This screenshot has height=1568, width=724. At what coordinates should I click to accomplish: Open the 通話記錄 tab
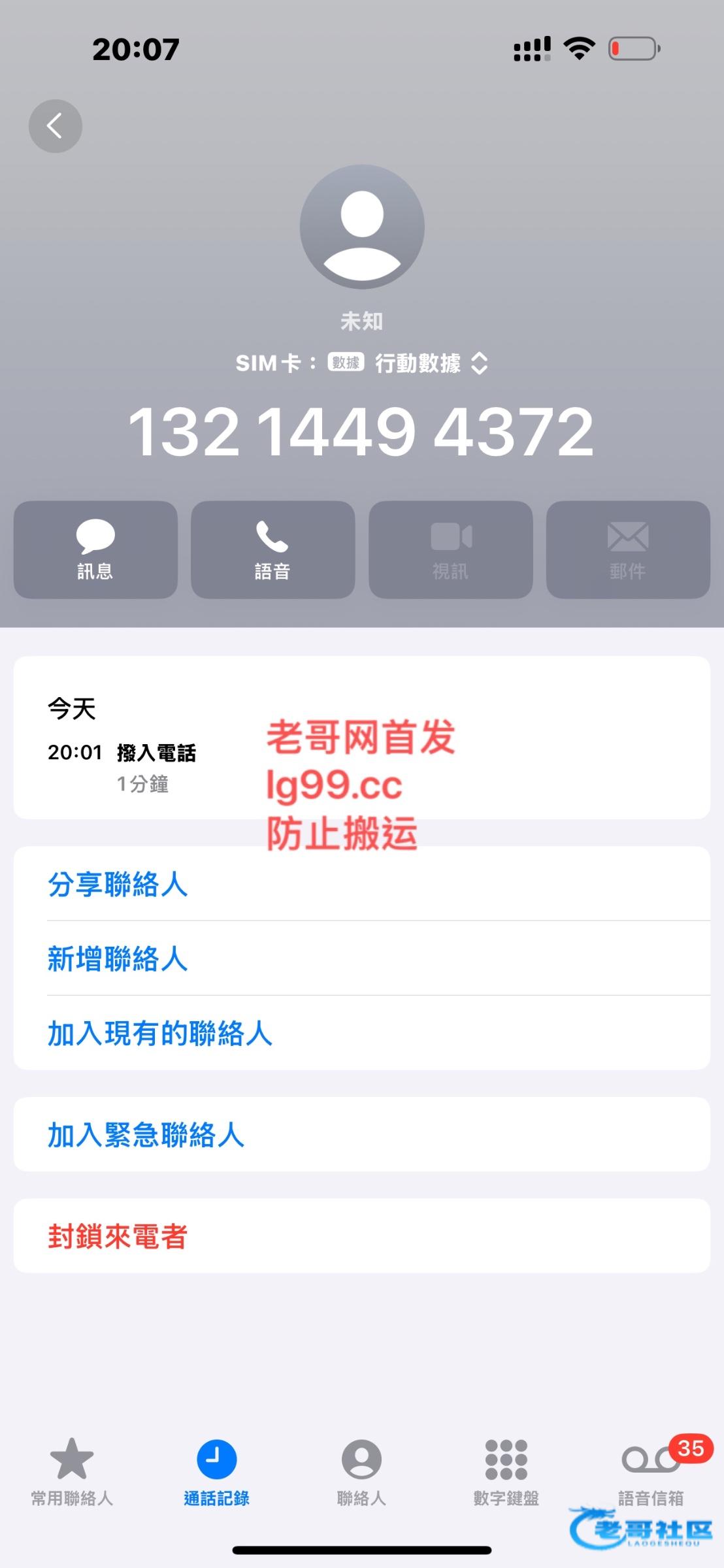click(217, 1471)
